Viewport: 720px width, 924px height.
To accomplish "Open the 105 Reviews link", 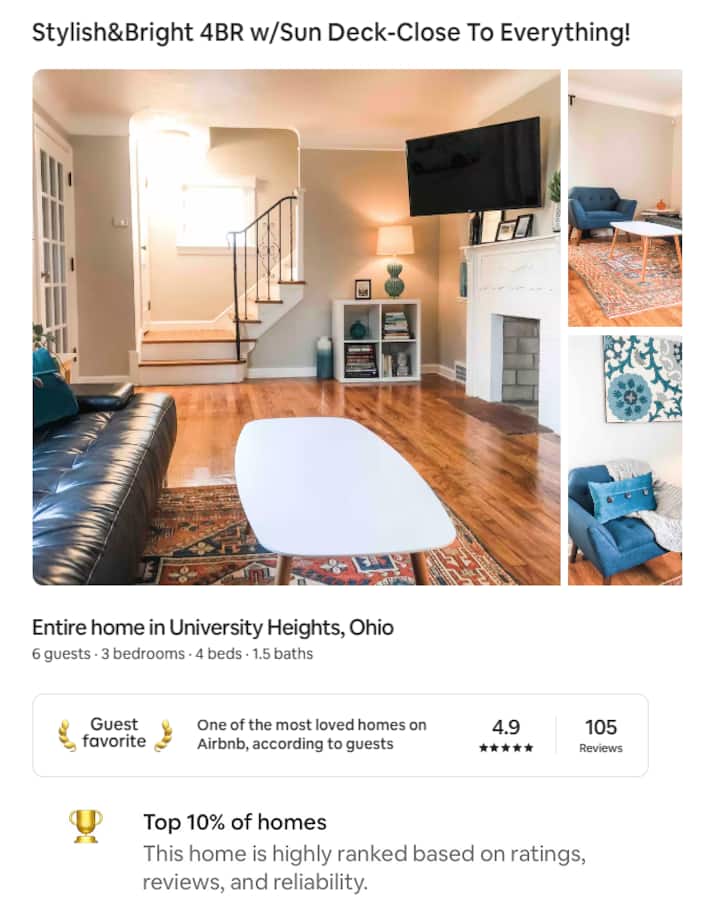I will click(x=601, y=735).
